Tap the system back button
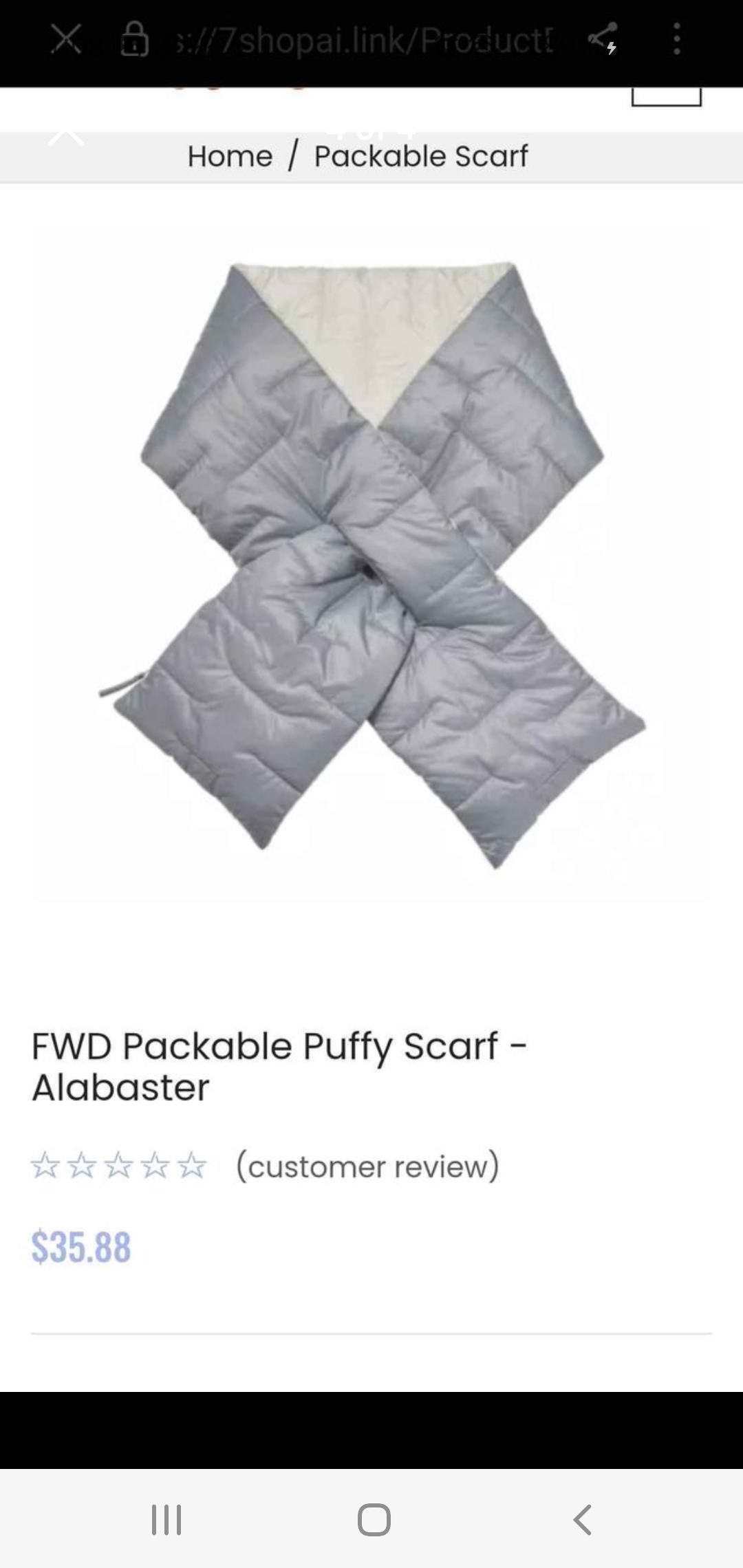 tap(582, 1519)
